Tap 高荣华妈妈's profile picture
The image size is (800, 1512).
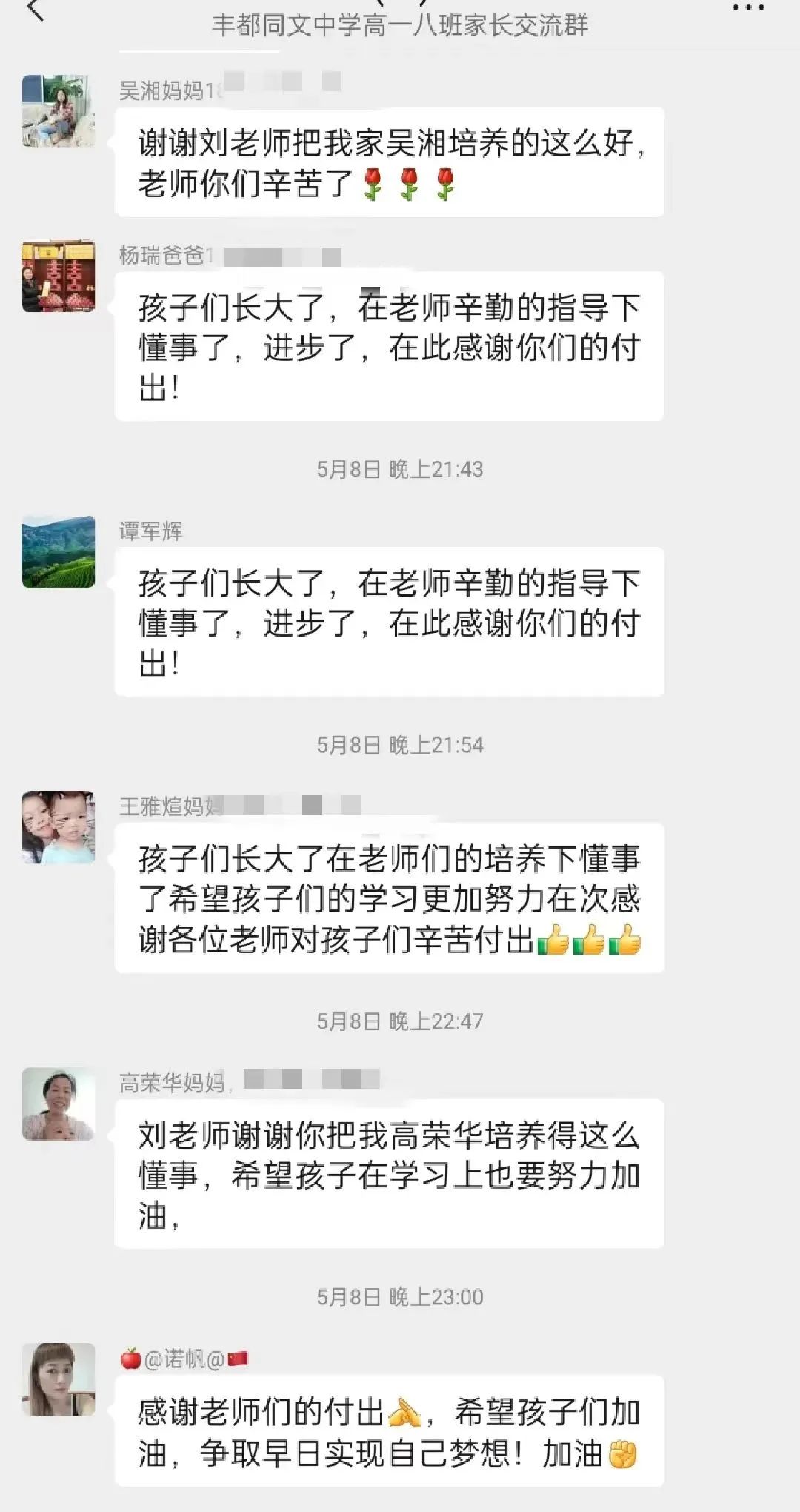pos(59,1104)
